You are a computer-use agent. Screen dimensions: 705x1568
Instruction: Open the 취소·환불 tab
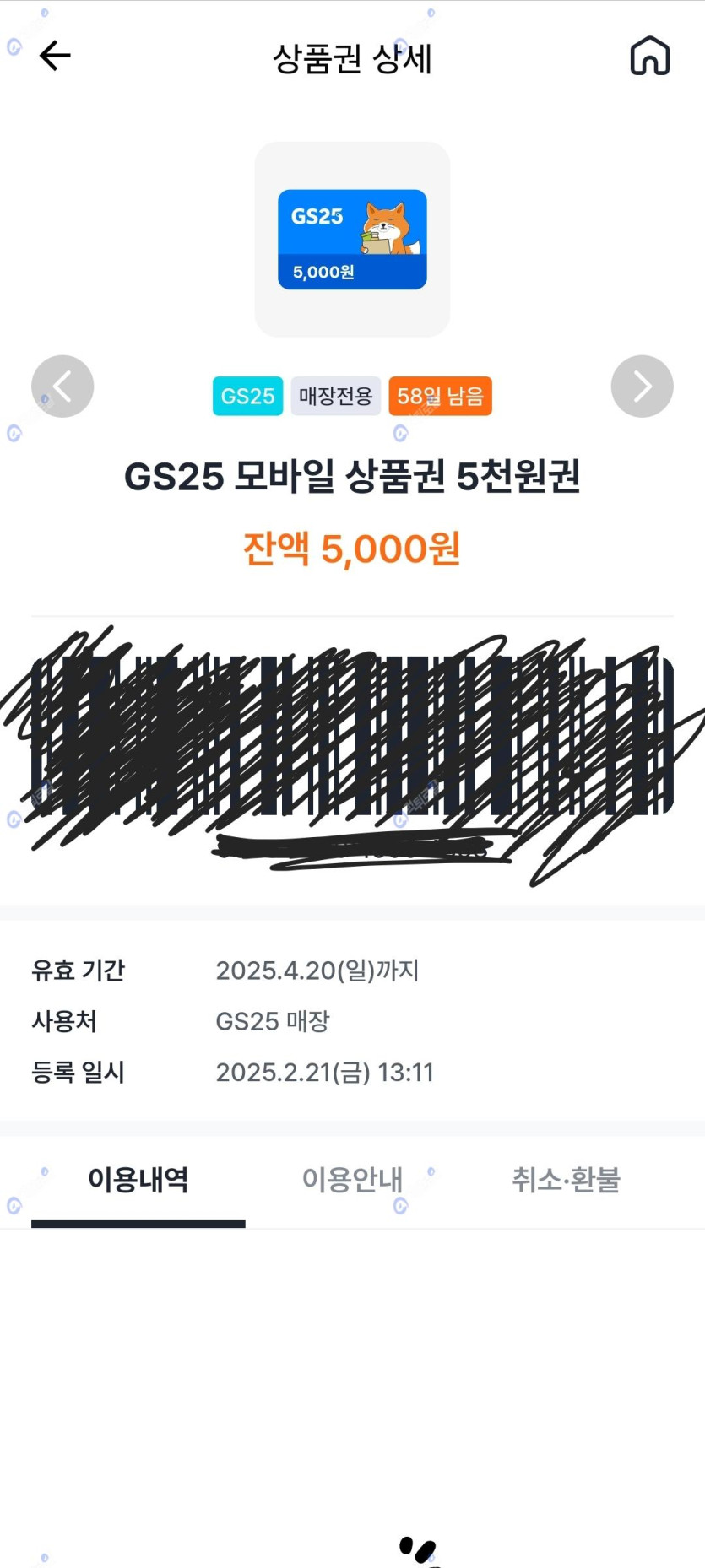(566, 1180)
